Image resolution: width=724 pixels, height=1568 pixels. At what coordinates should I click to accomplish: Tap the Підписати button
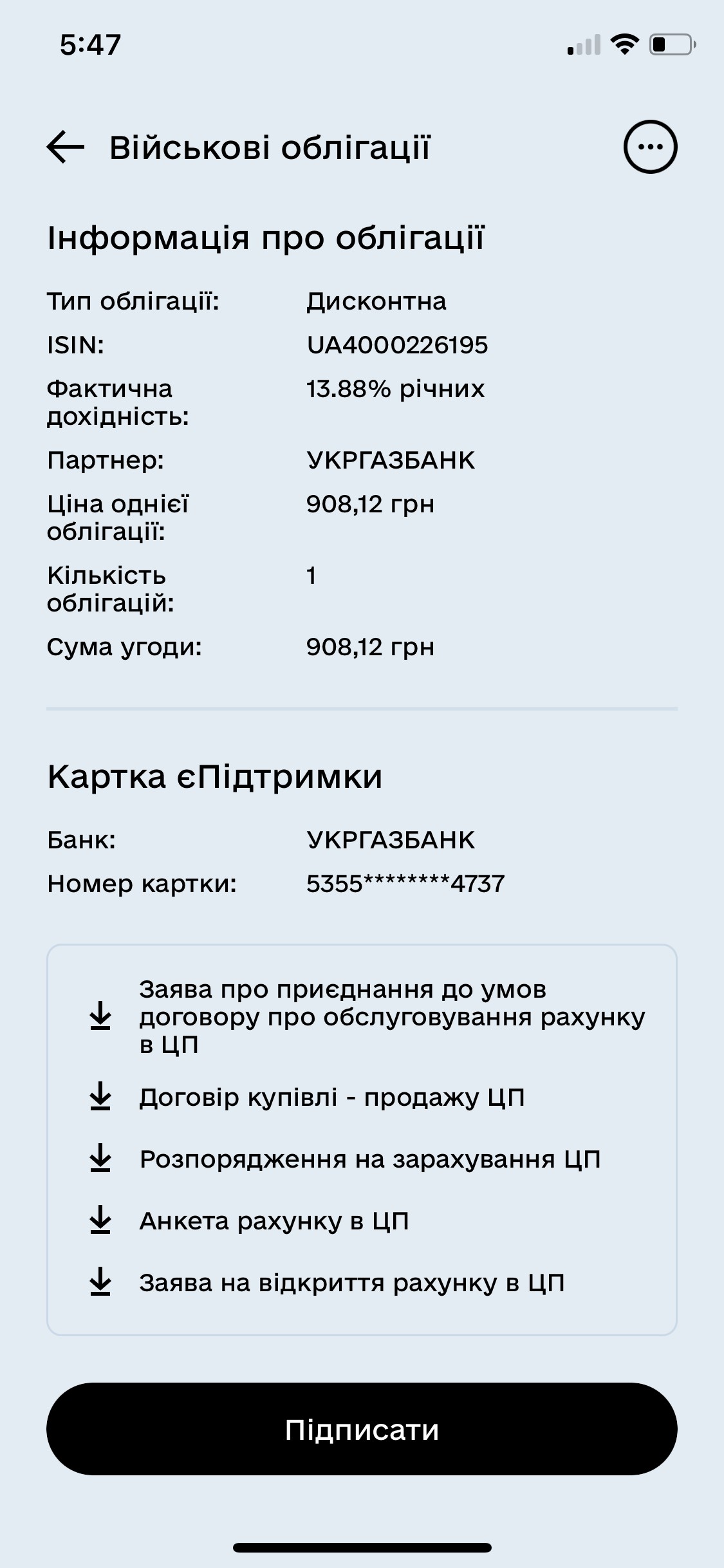click(x=362, y=1430)
